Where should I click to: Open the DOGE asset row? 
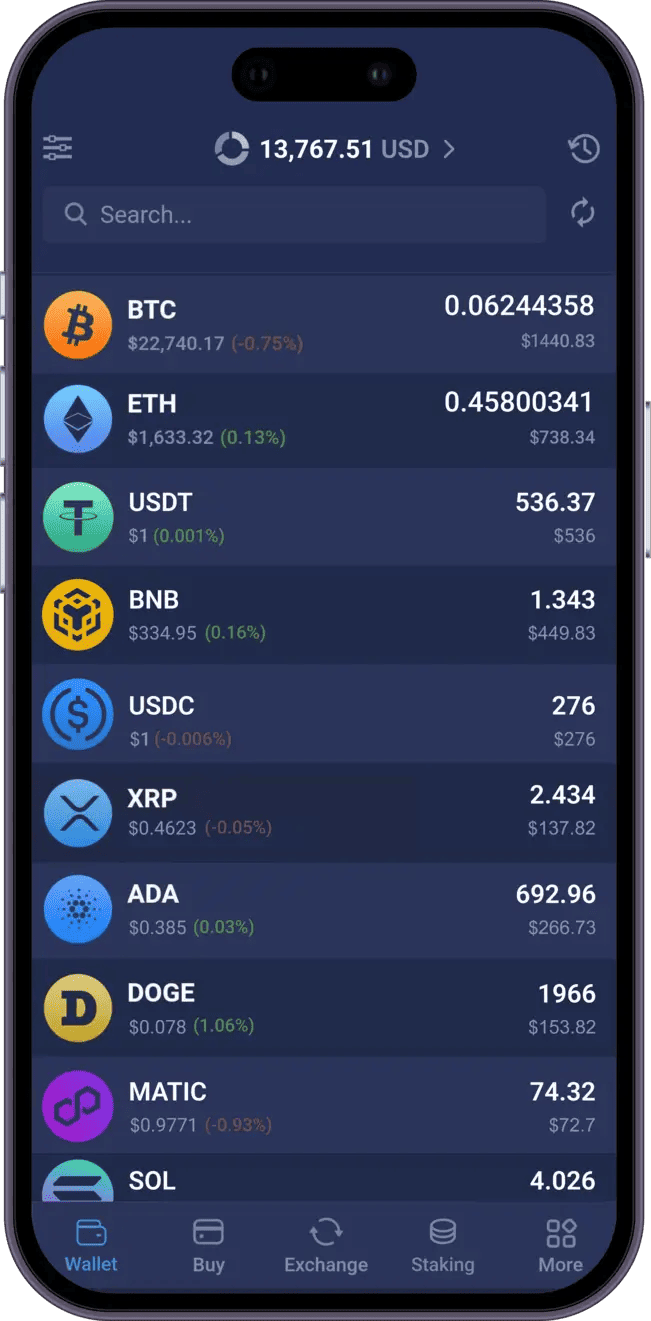pos(324,1008)
